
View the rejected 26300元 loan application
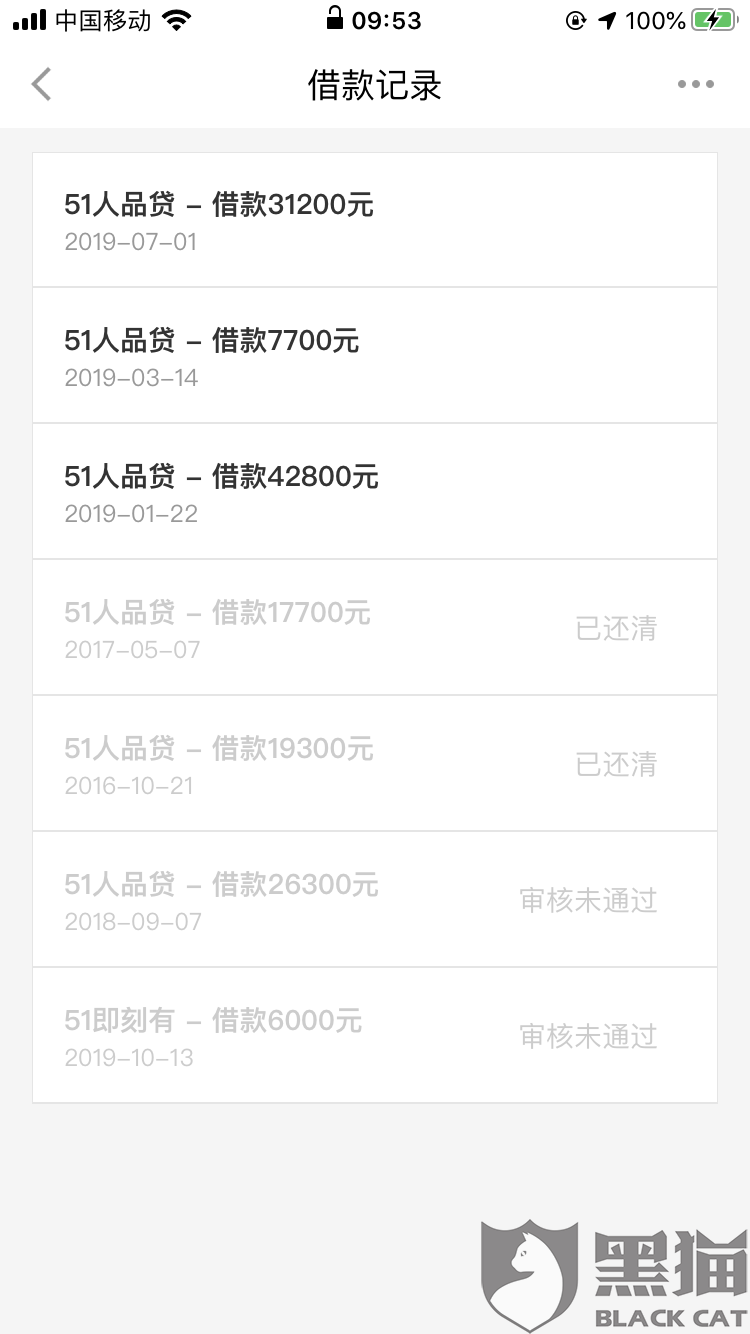coord(375,900)
